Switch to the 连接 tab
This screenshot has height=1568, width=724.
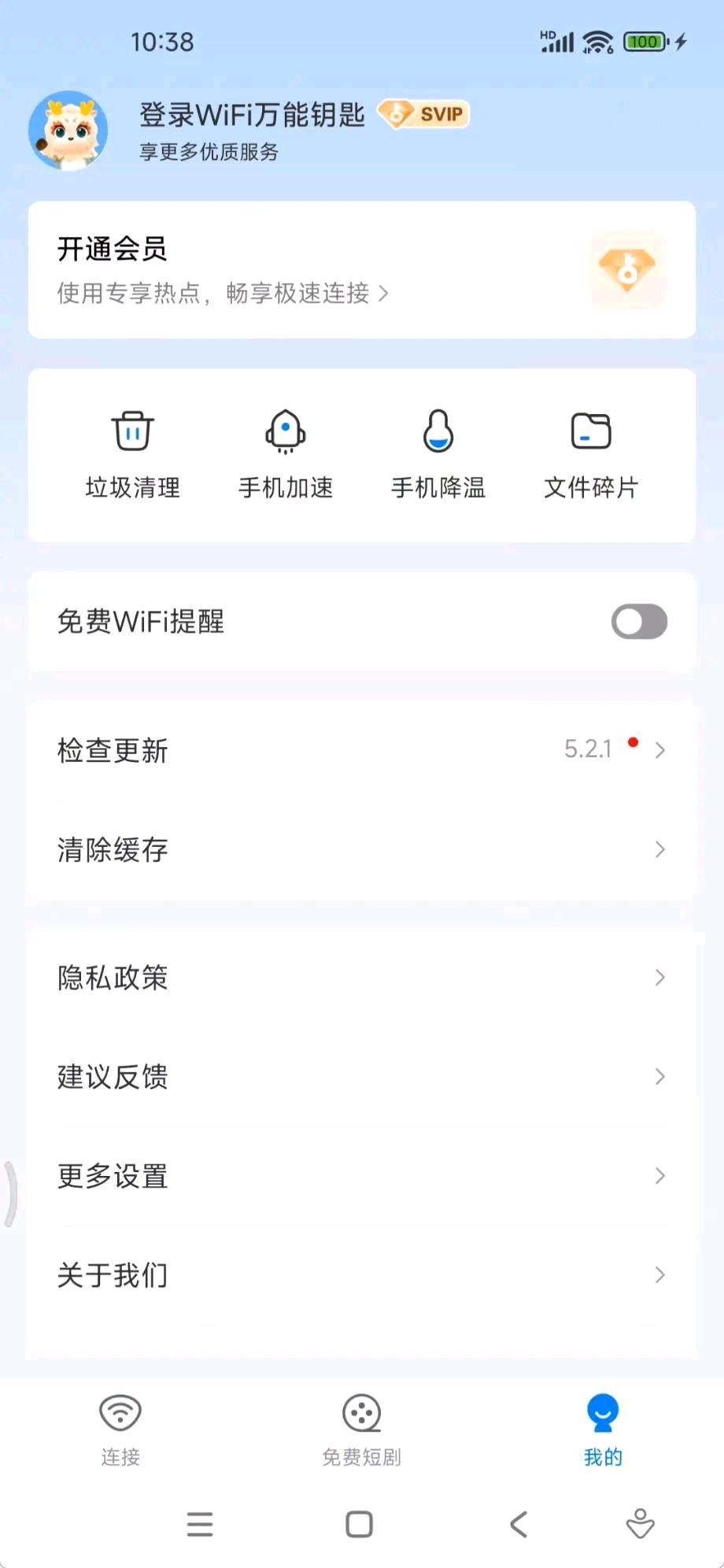point(120,1430)
